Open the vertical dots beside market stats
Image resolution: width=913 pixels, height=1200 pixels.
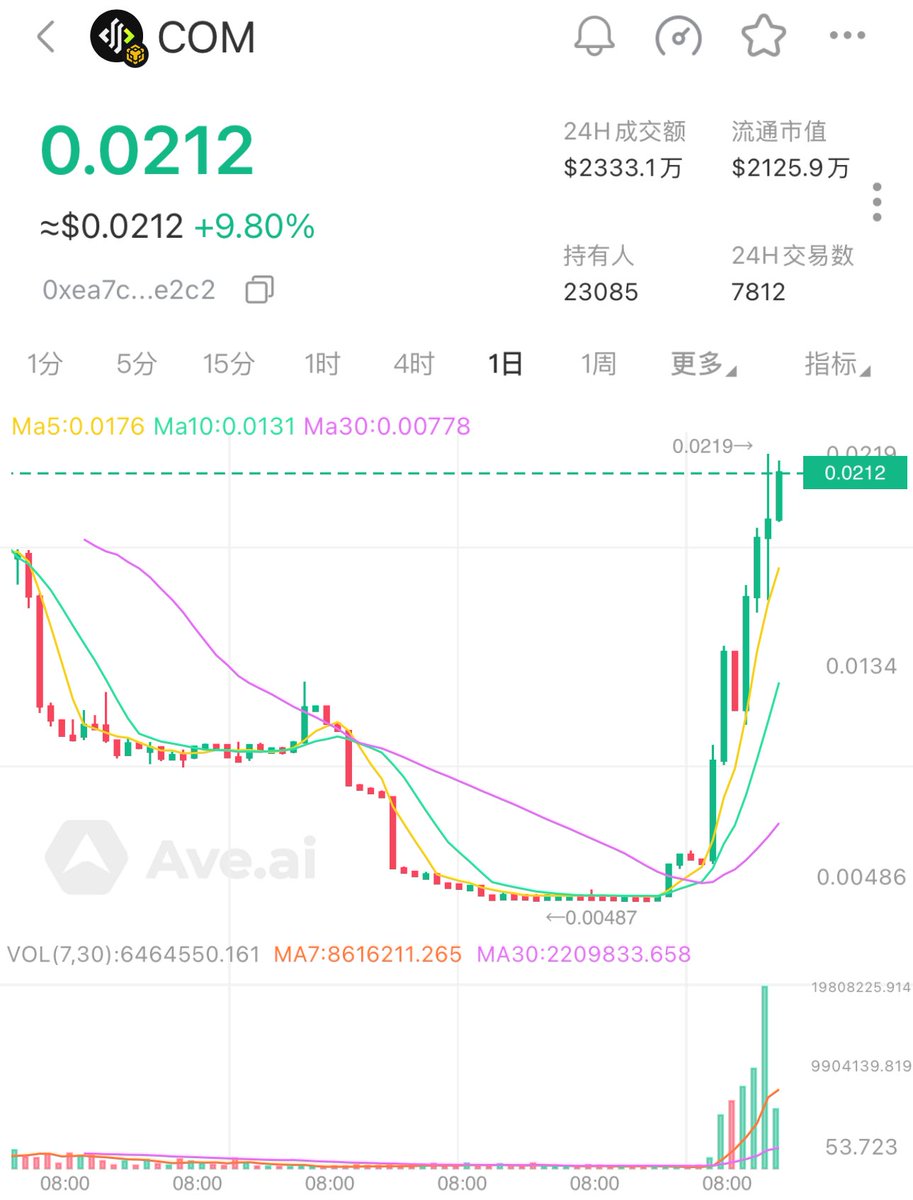click(x=877, y=203)
